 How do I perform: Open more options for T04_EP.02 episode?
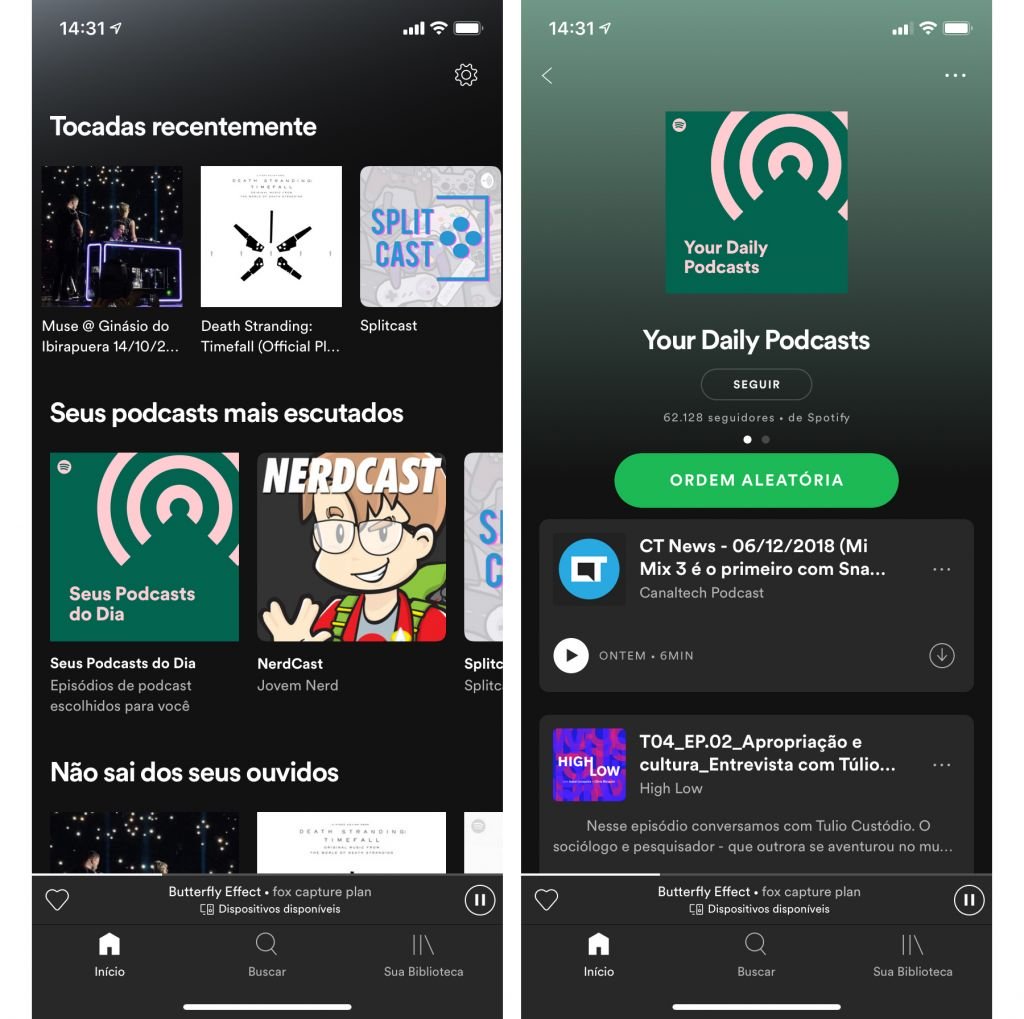(x=941, y=765)
